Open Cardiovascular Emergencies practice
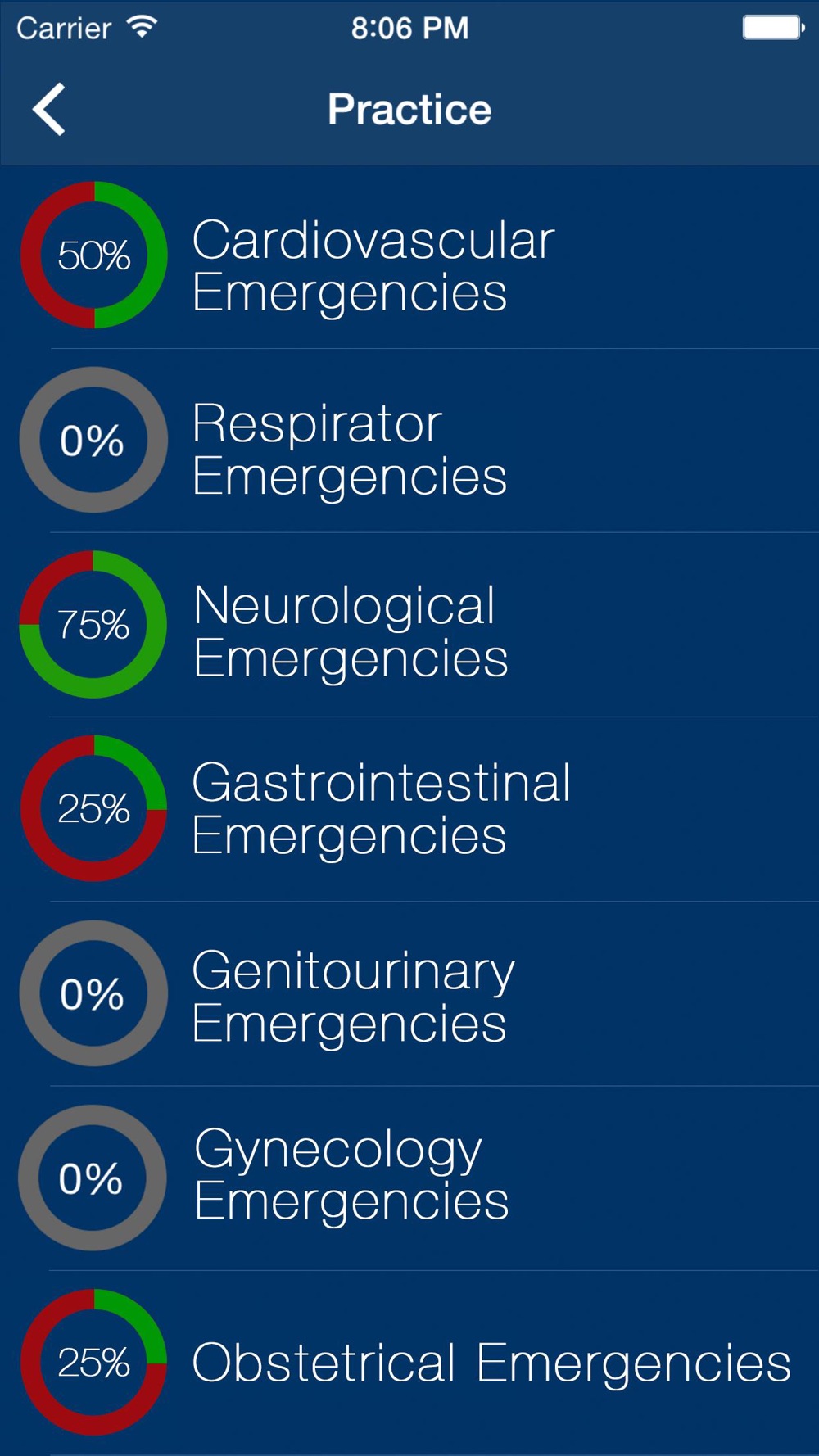 [409, 256]
